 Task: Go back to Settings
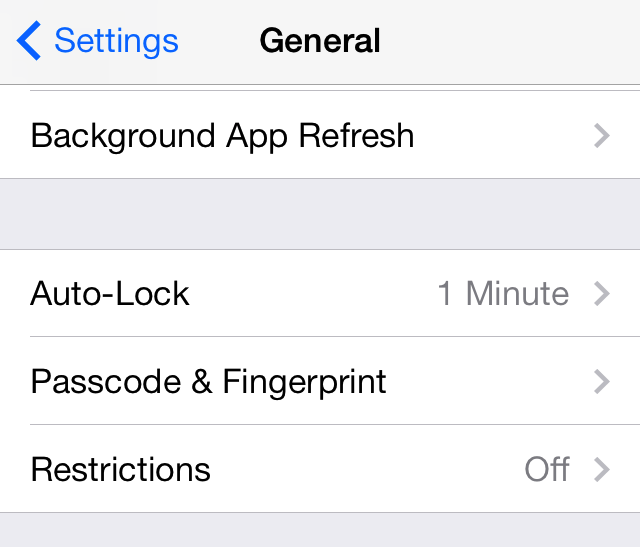pyautogui.click(x=98, y=41)
